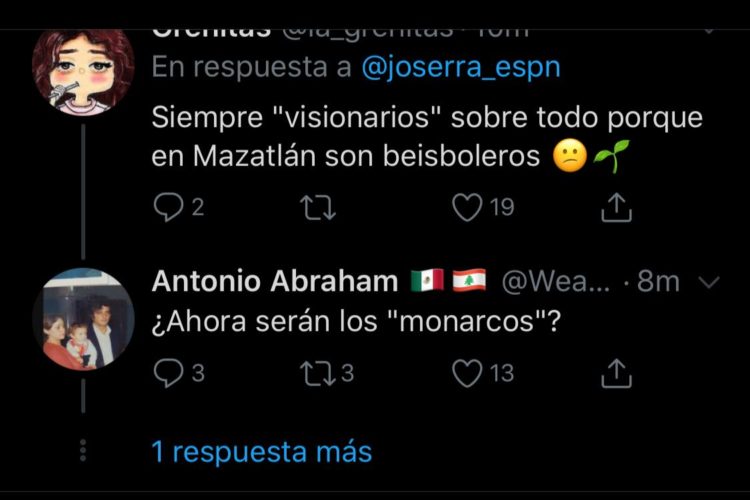Image resolution: width=750 pixels, height=500 pixels.
Task: Open Antonio Abraham's profile picture
Action: click(x=83, y=319)
